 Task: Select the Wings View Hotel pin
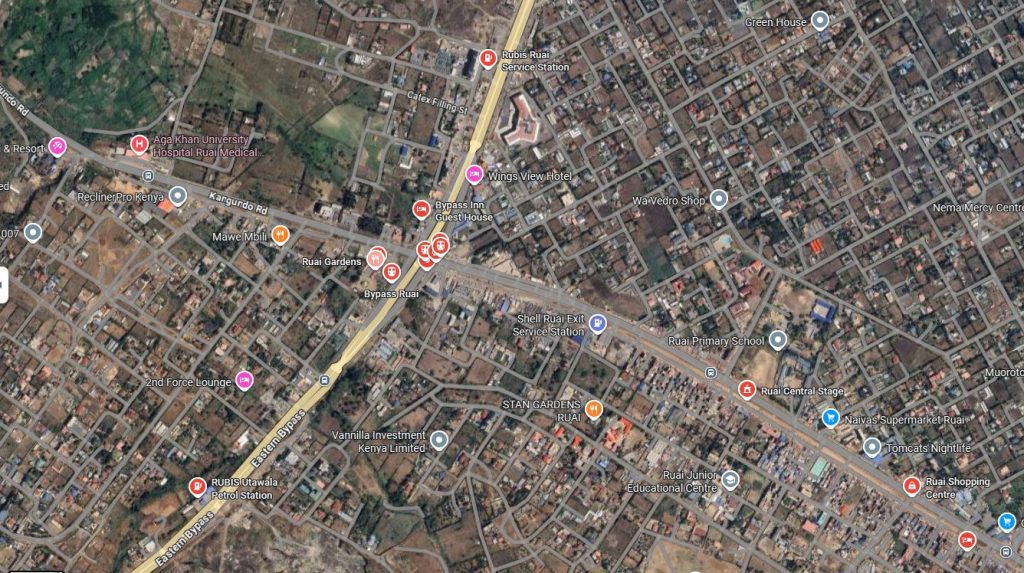coord(474,175)
